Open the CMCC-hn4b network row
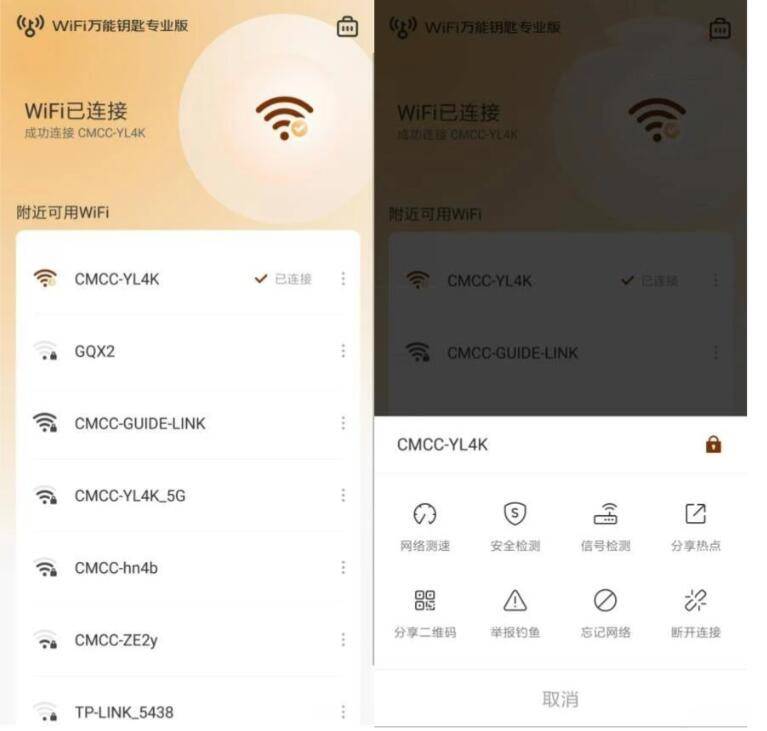The height and width of the screenshot is (731, 767). 150,568
